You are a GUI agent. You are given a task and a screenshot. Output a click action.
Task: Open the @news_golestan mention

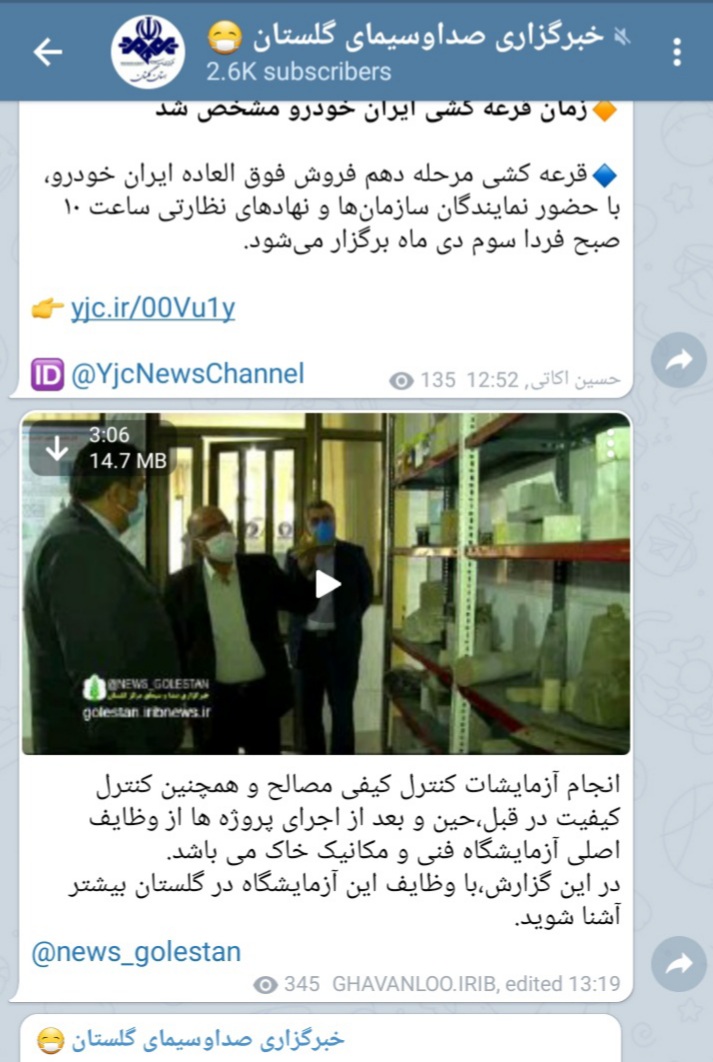(137, 951)
